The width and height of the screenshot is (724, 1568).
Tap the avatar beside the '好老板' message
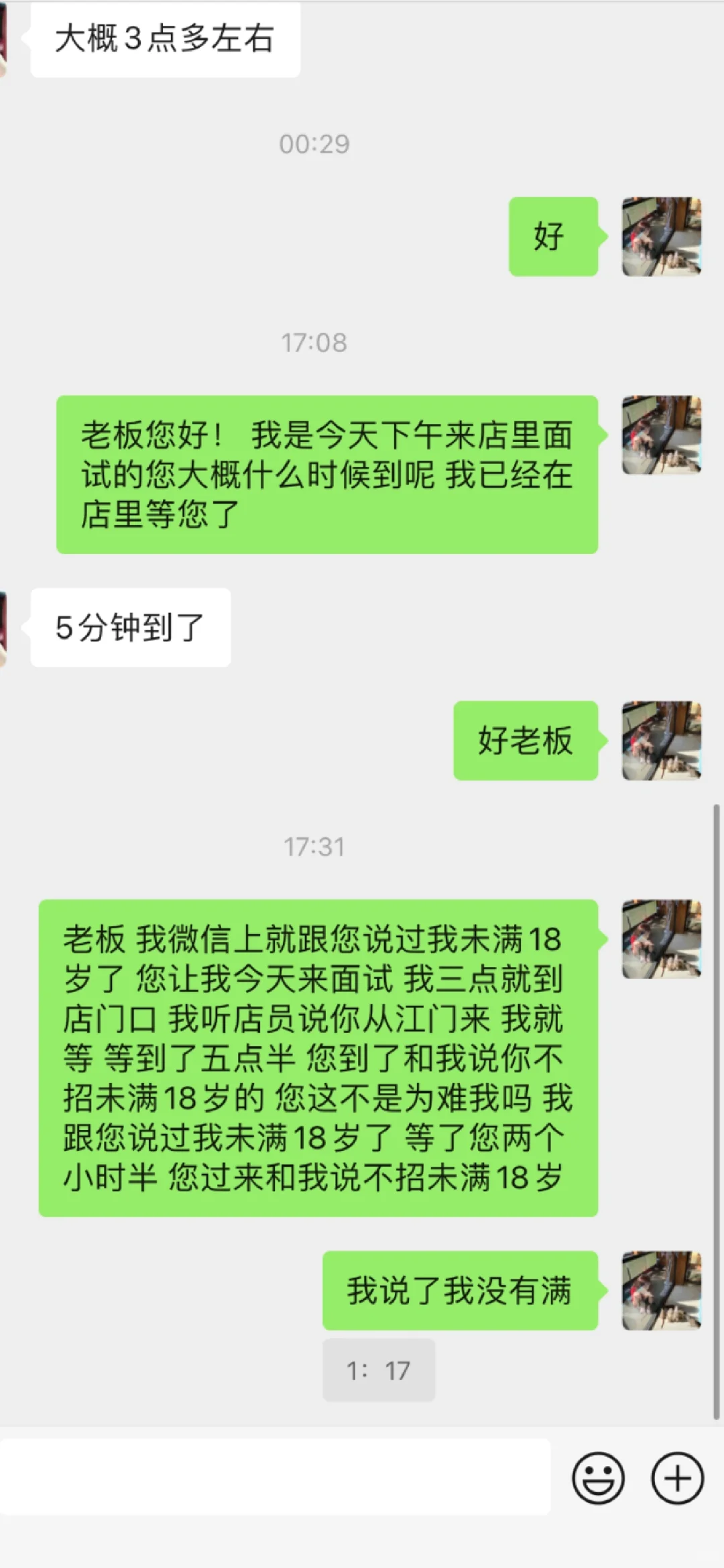tap(661, 740)
